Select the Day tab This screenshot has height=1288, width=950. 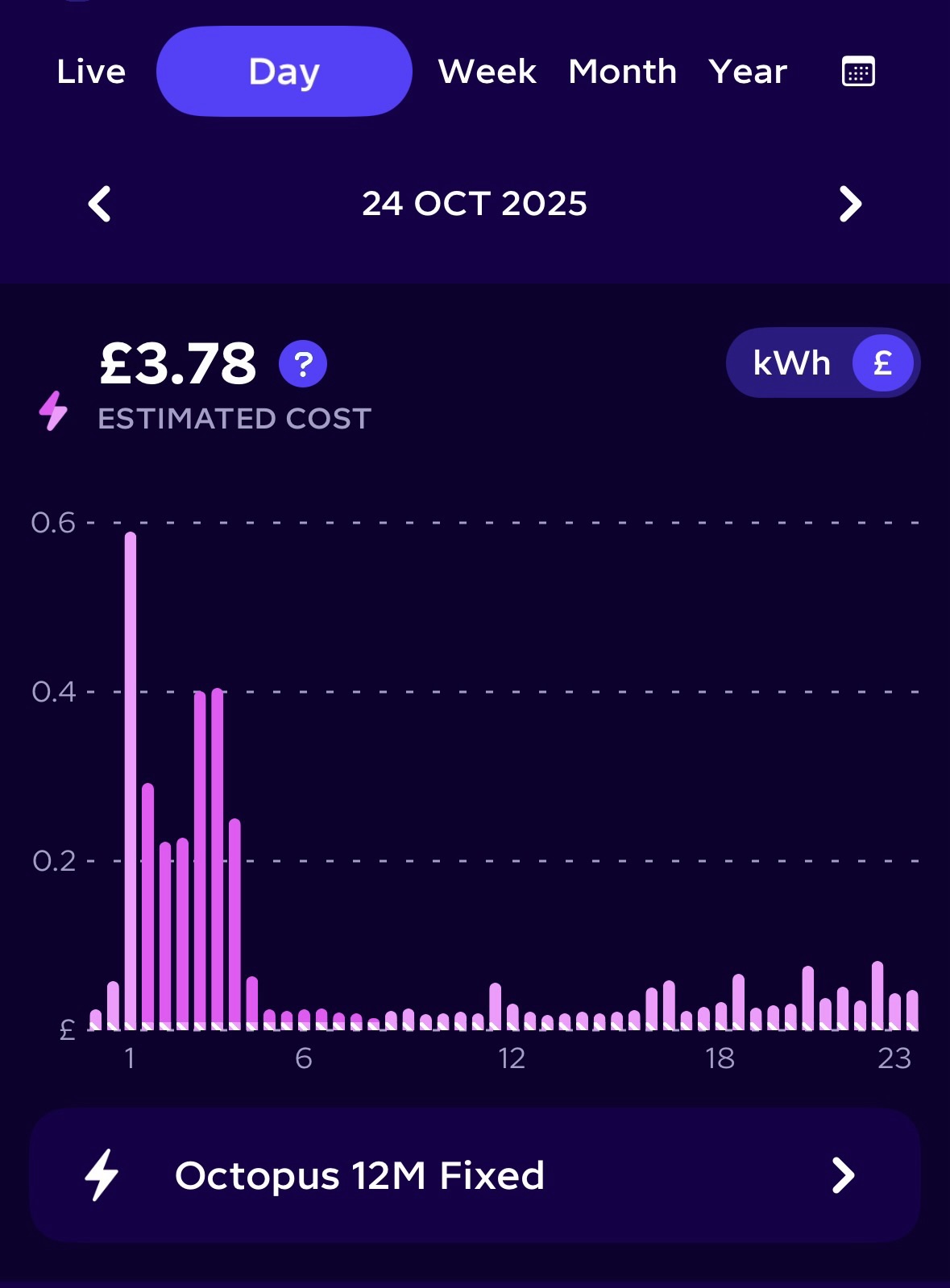point(284,72)
